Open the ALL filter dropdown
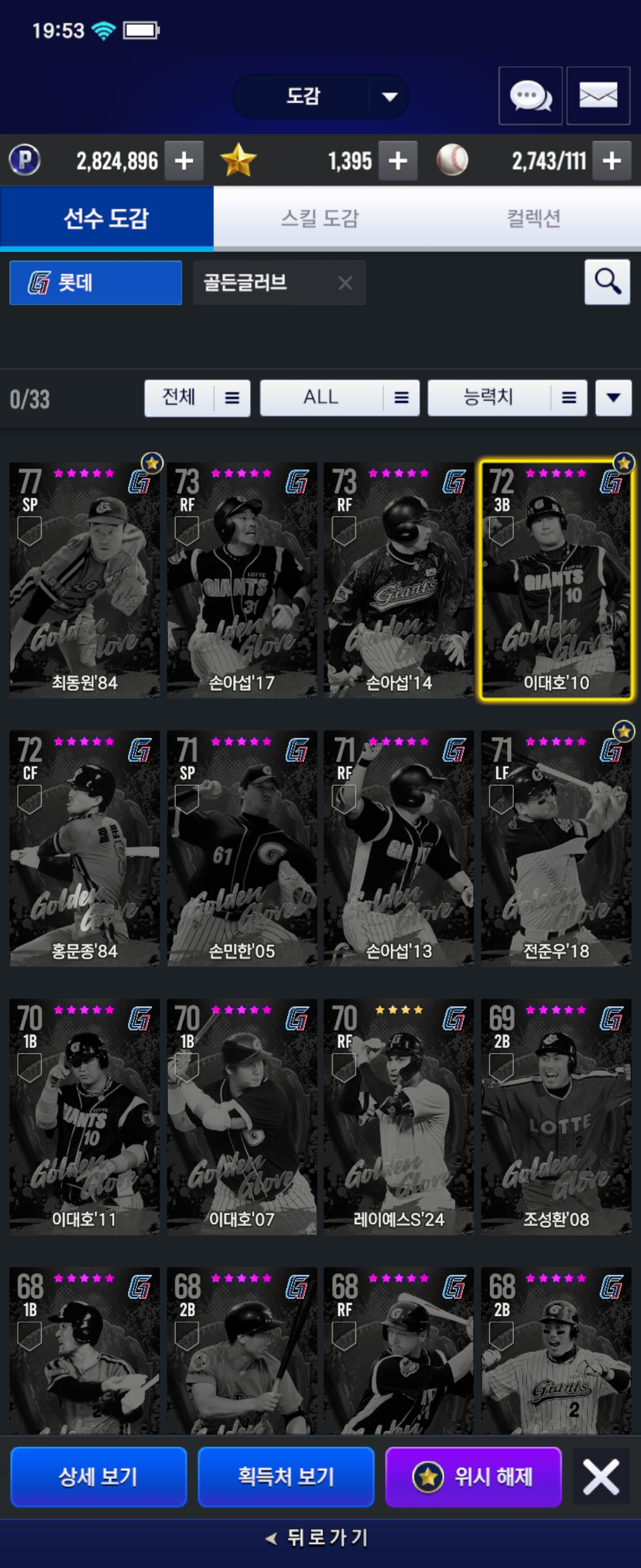This screenshot has width=641, height=1568. tap(339, 398)
